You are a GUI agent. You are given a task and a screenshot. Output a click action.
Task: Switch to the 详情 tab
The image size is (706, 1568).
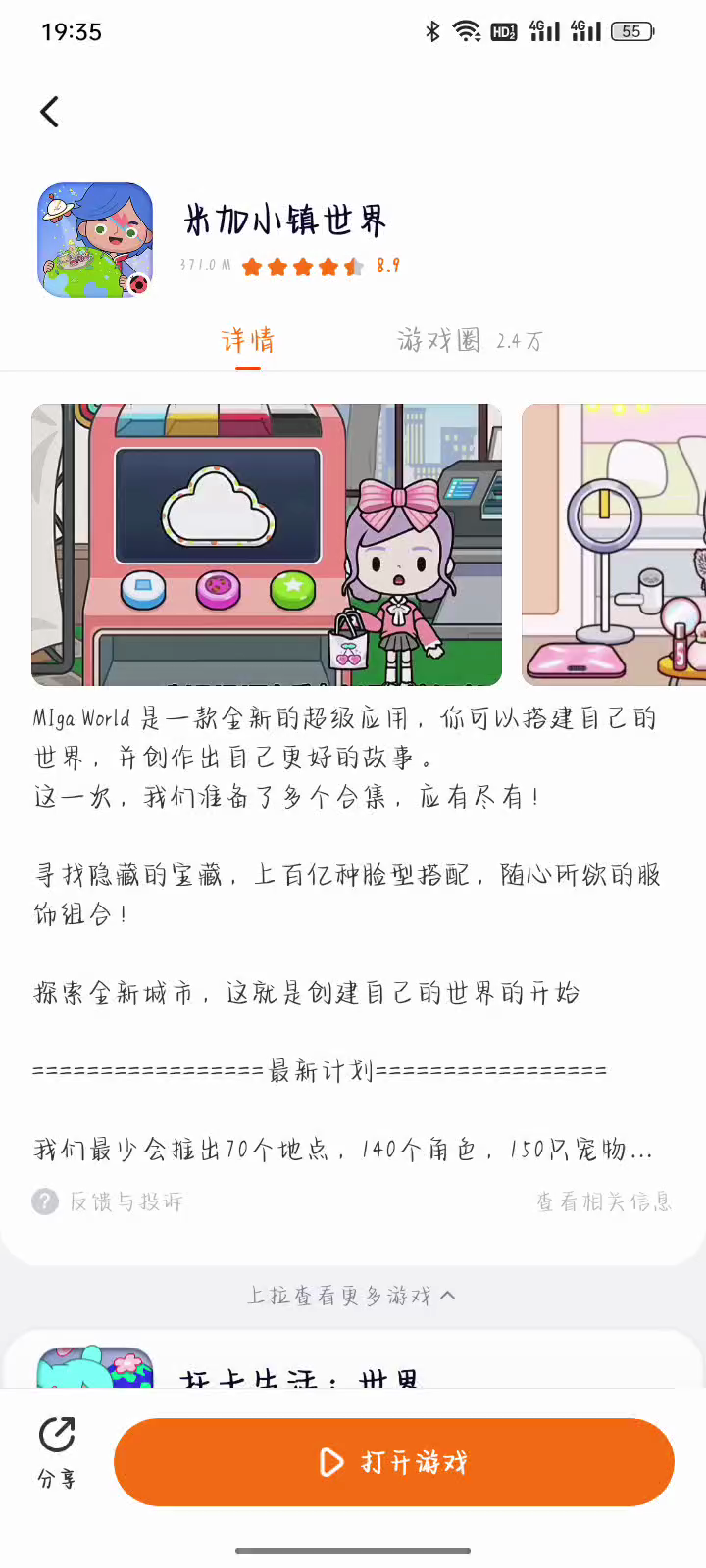(x=248, y=341)
